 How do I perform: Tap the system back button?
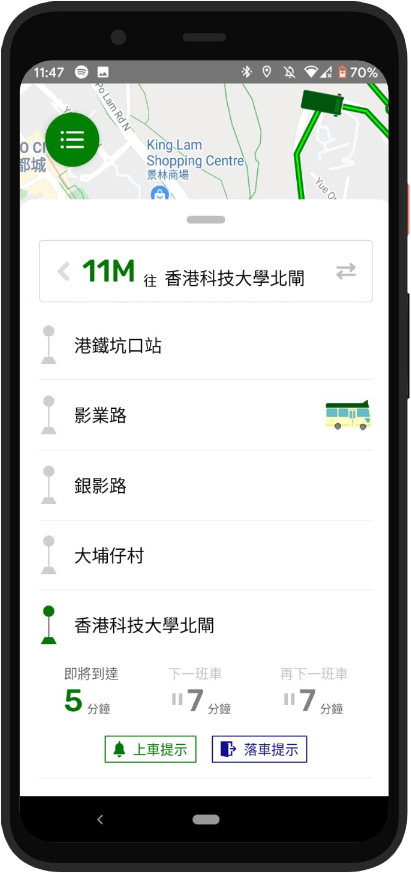point(100,819)
